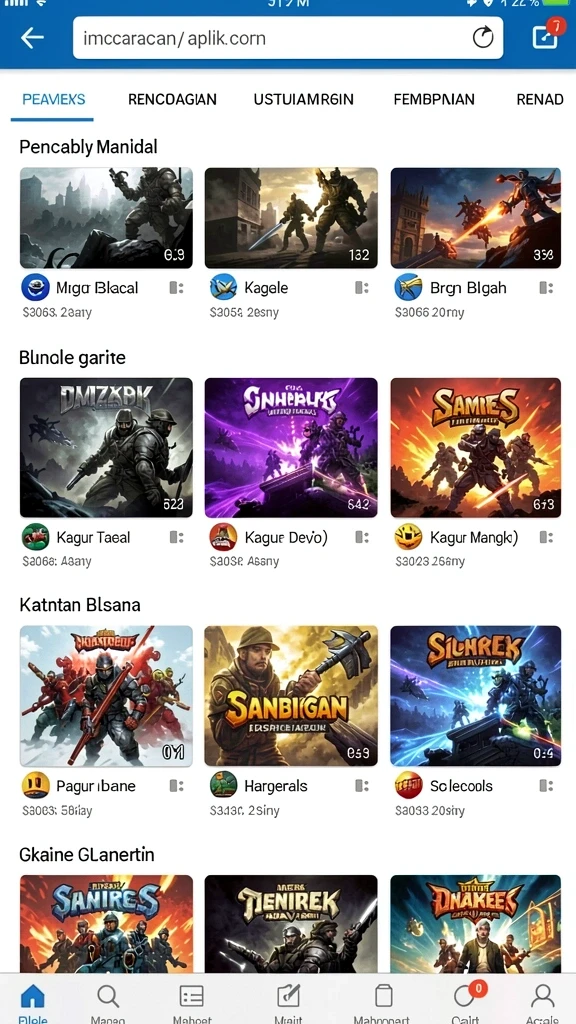Open the badge icon in the top bar
The height and width of the screenshot is (1024, 576).
click(x=546, y=36)
